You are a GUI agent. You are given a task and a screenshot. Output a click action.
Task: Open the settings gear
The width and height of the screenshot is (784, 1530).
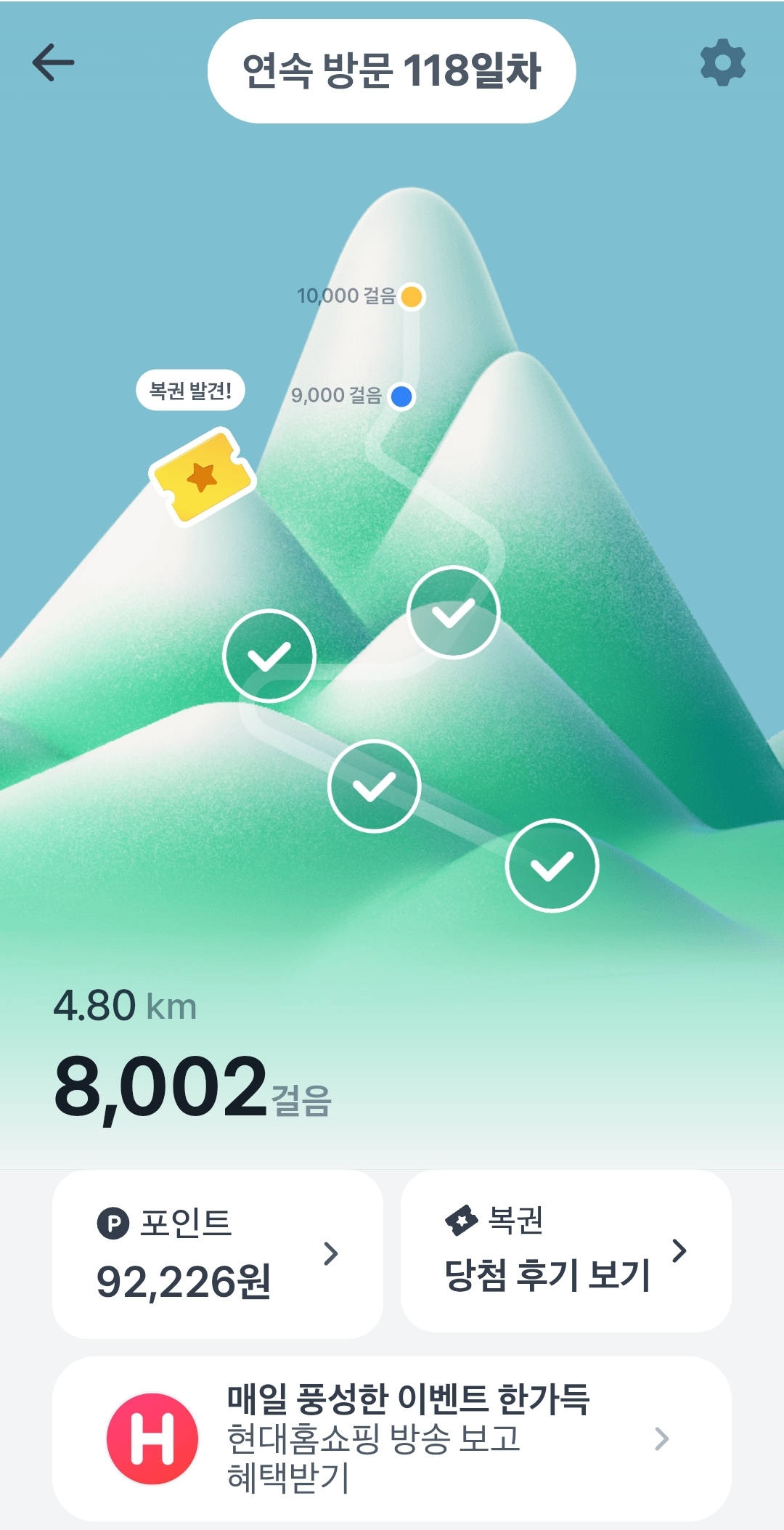coord(722,63)
